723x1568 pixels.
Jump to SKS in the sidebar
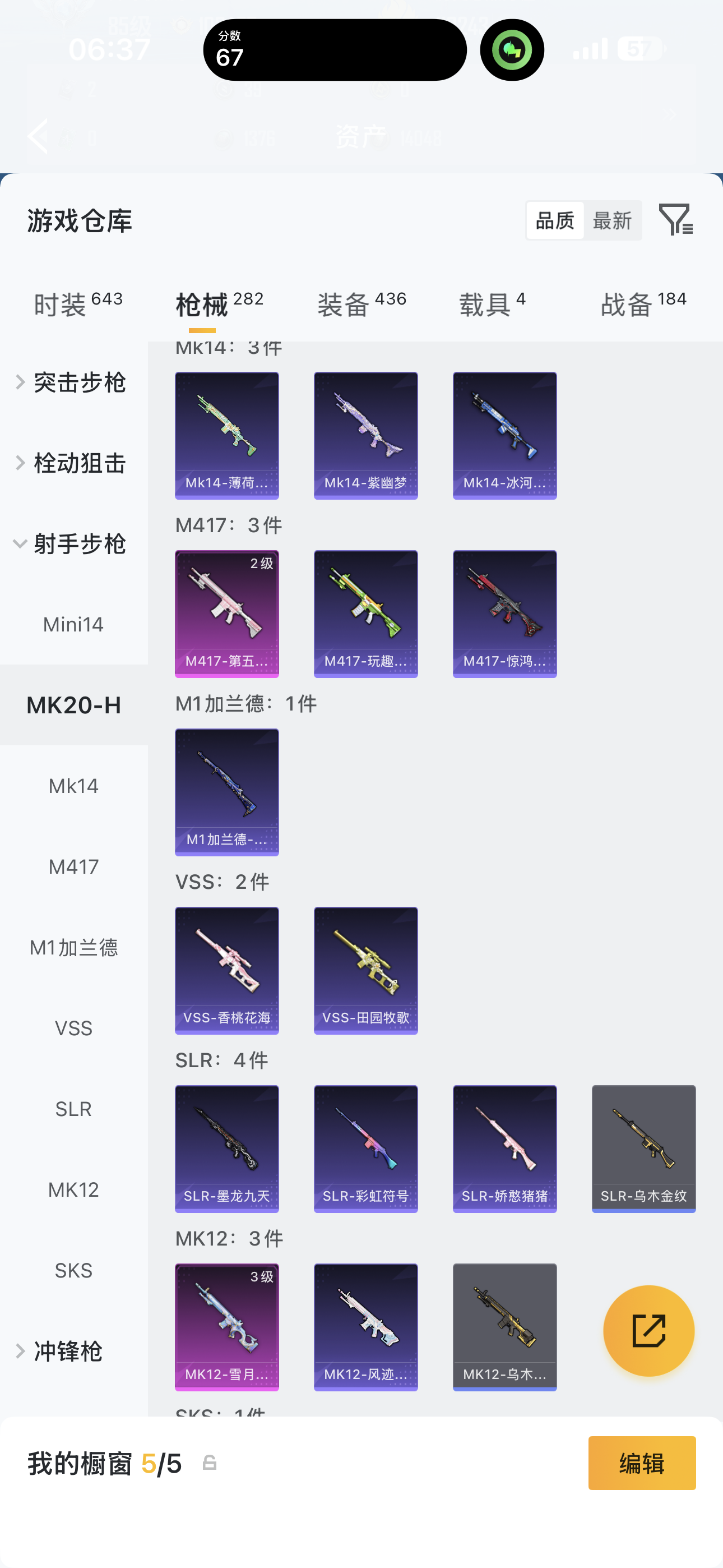tap(74, 1270)
